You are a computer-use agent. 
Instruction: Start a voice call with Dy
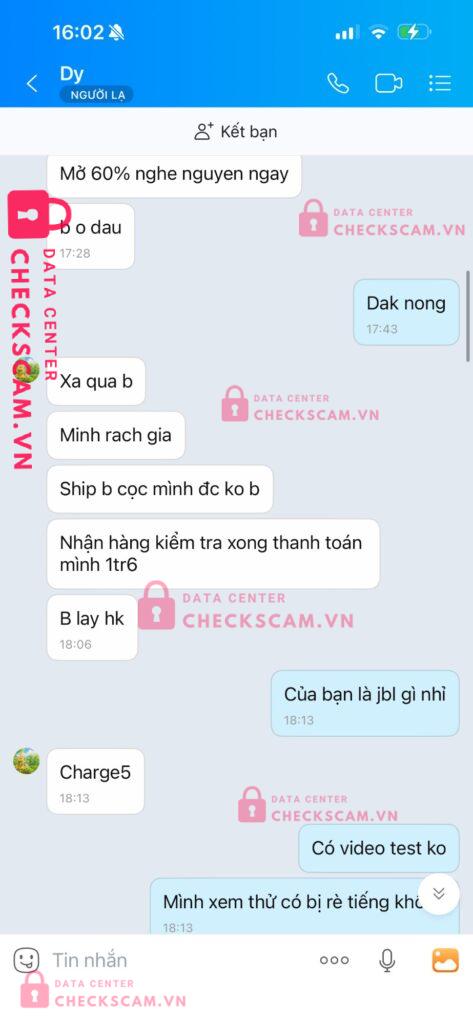click(338, 83)
